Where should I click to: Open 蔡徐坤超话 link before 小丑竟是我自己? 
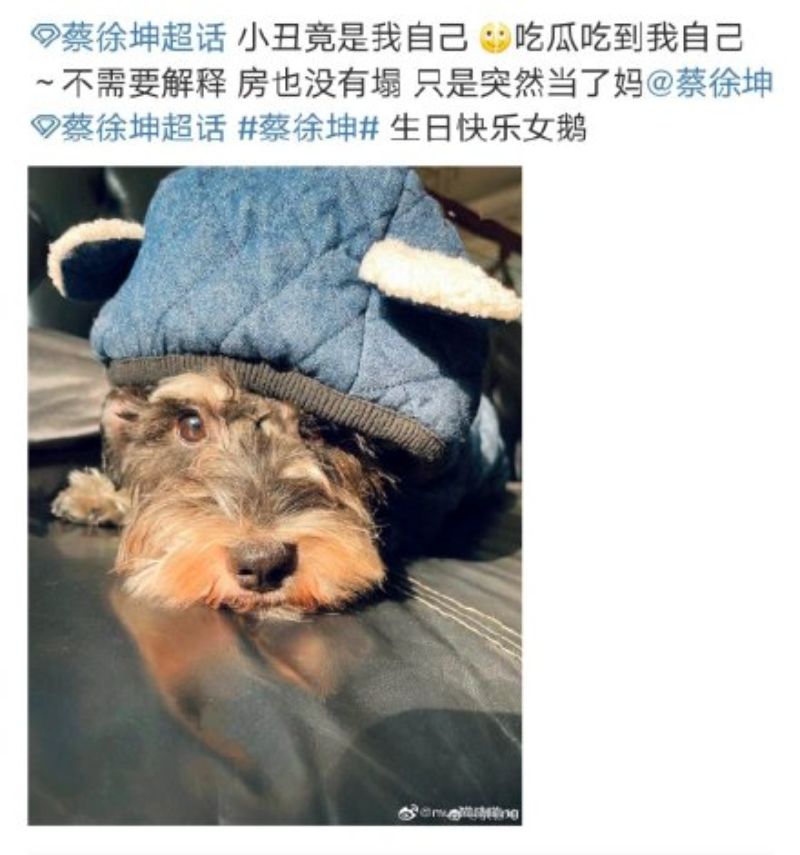130,39
